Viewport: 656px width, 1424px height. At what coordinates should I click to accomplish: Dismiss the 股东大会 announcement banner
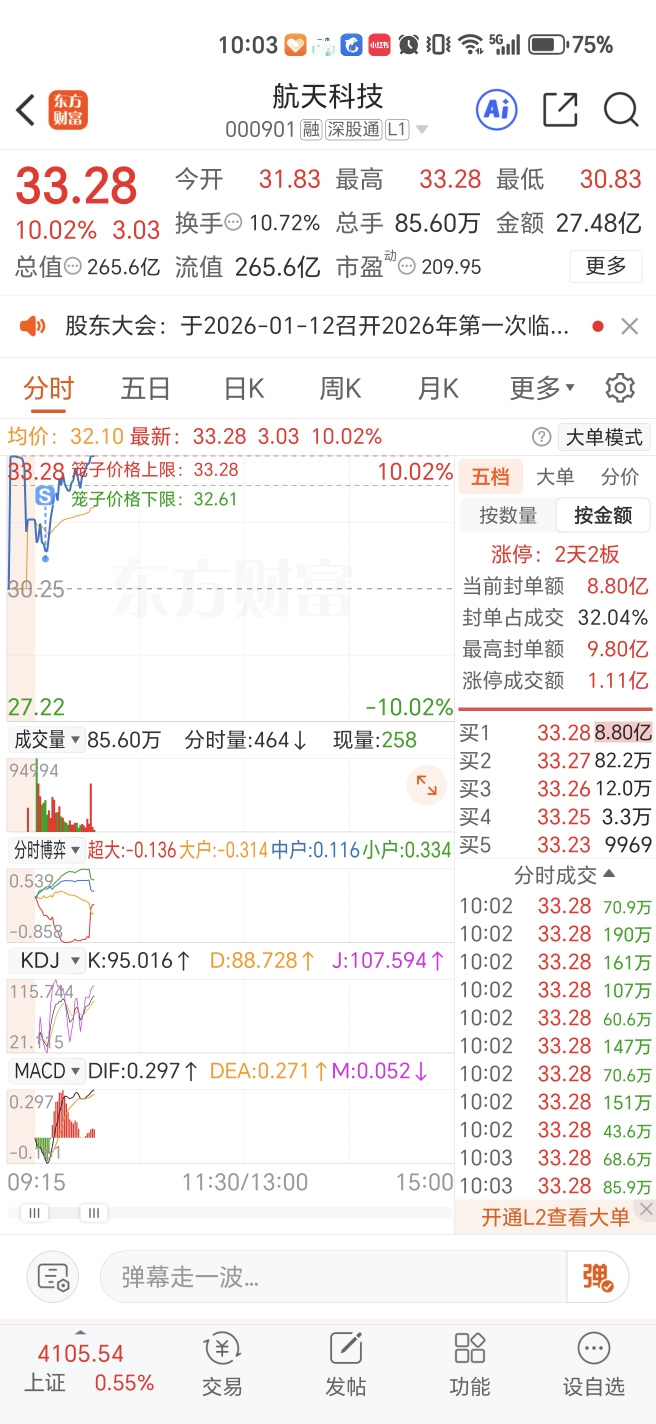click(x=629, y=326)
